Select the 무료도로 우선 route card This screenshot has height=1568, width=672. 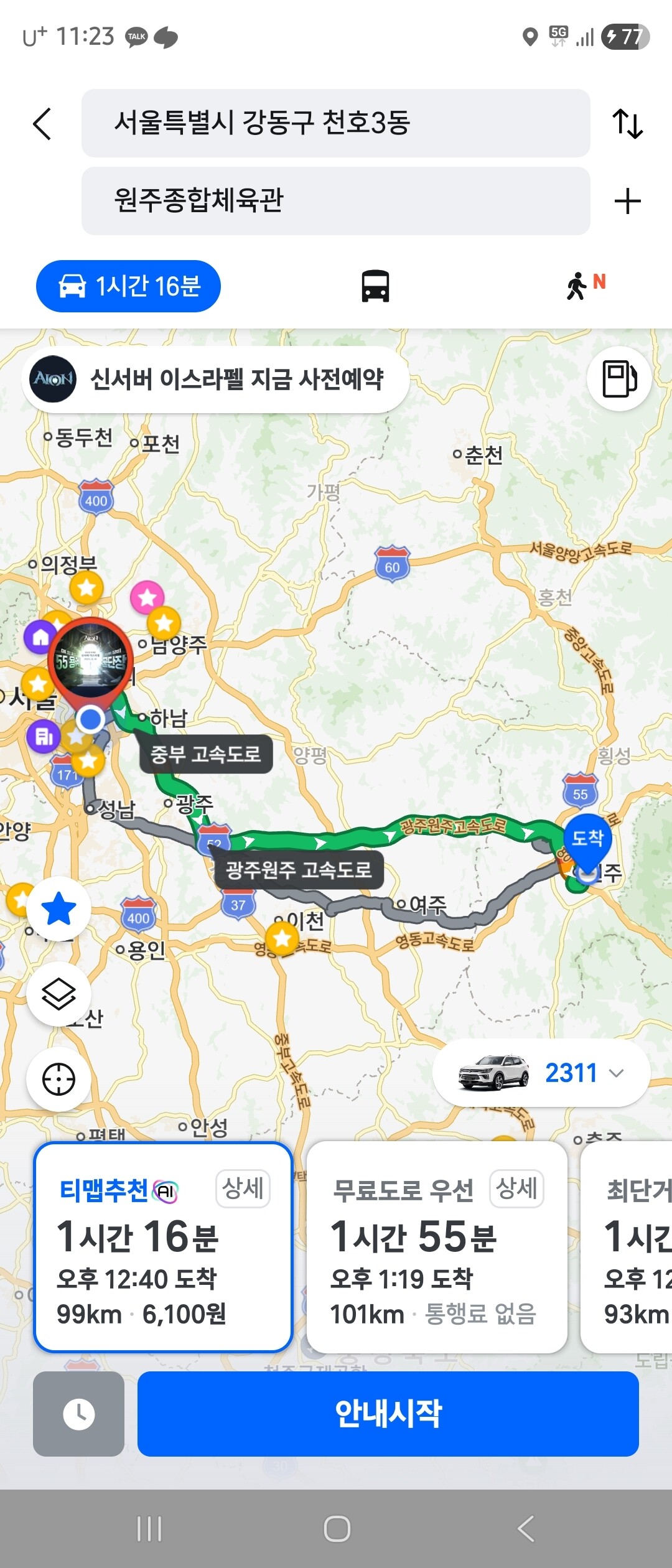coord(436,1263)
